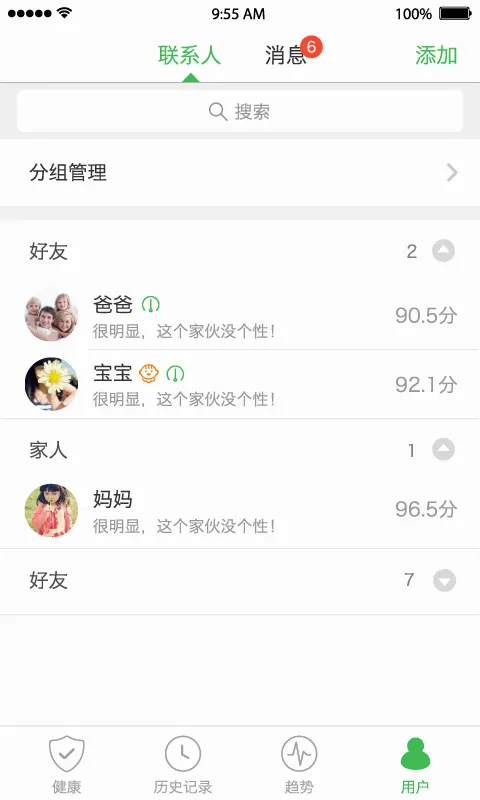Go to the 健康 tab
The height and width of the screenshot is (800, 480).
coord(66,764)
